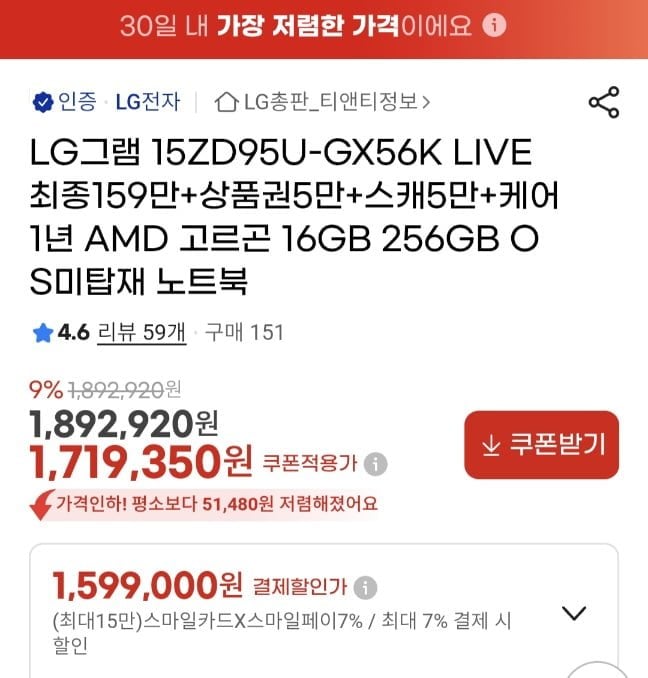Expand the 결제할인가 payment discount details
Image resolution: width=648 pixels, height=678 pixels.
coord(575,613)
